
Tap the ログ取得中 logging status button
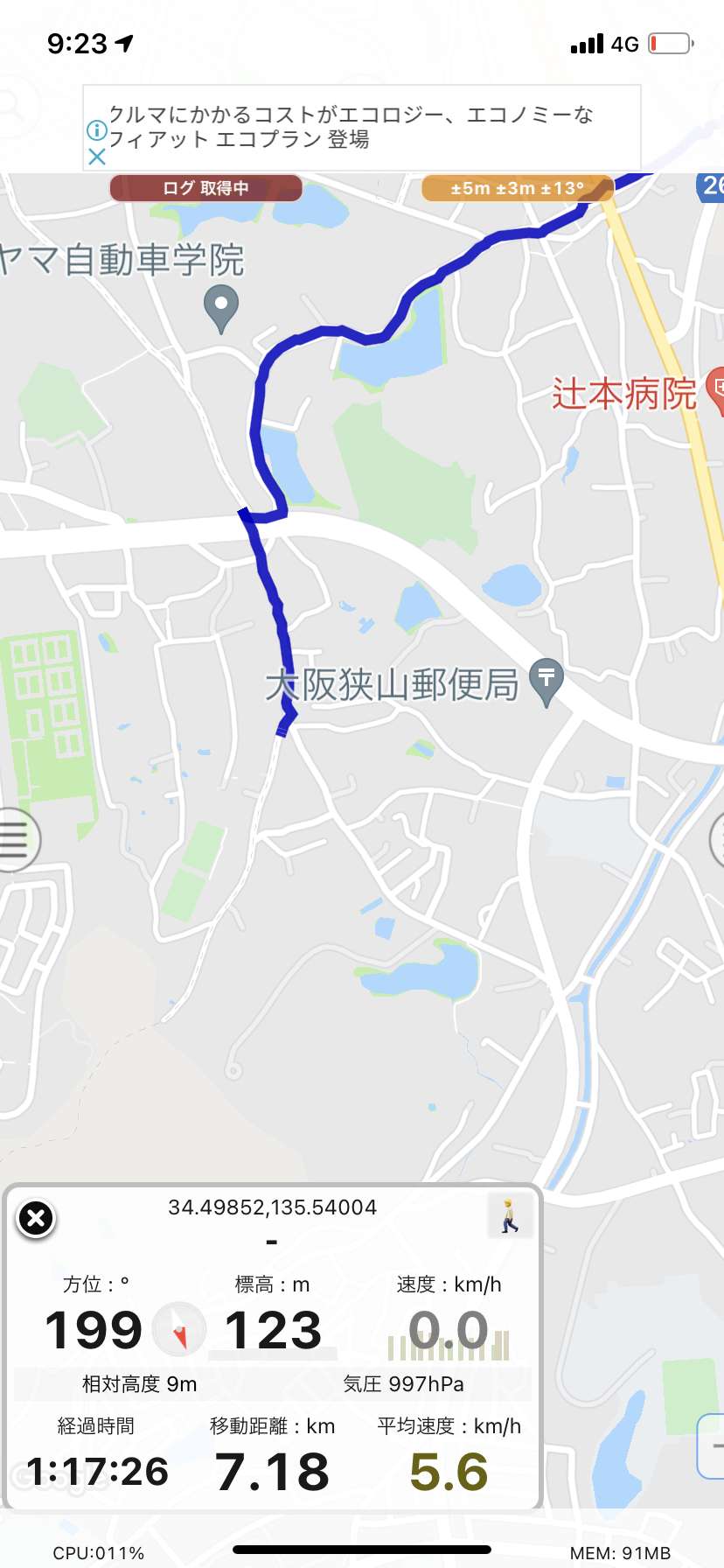[x=206, y=188]
